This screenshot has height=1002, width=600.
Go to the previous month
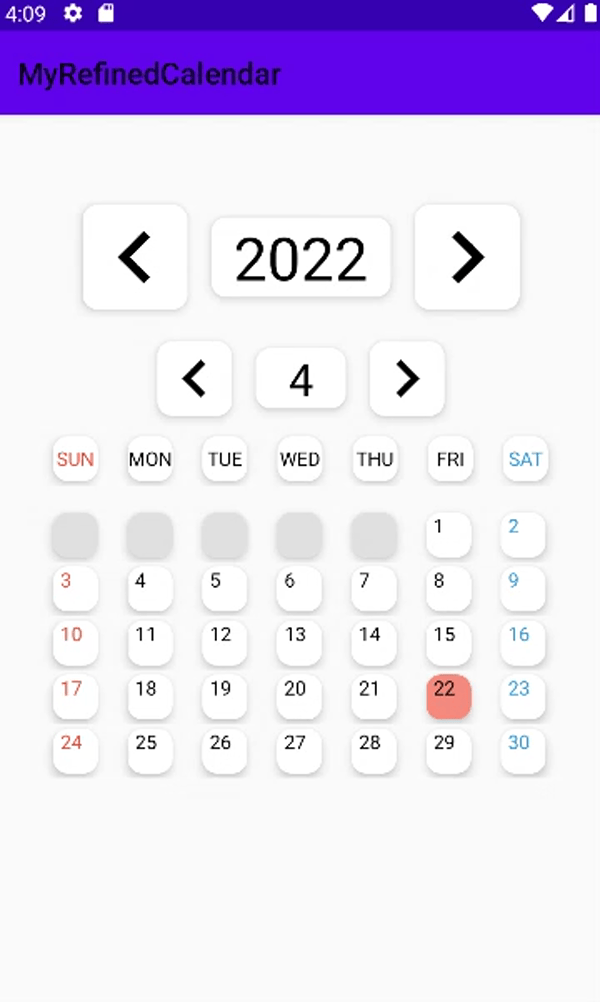pyautogui.click(x=194, y=378)
